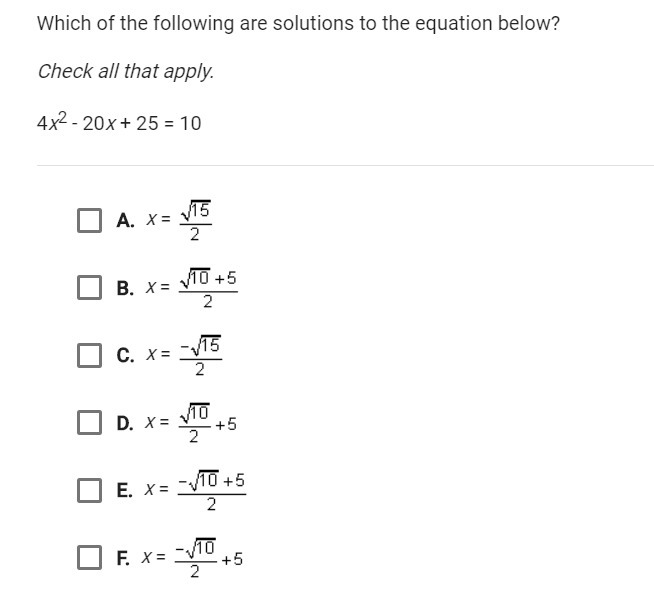The height and width of the screenshot is (595, 654).
Task: Choose answer E by its checkbox
Action: 89,490
